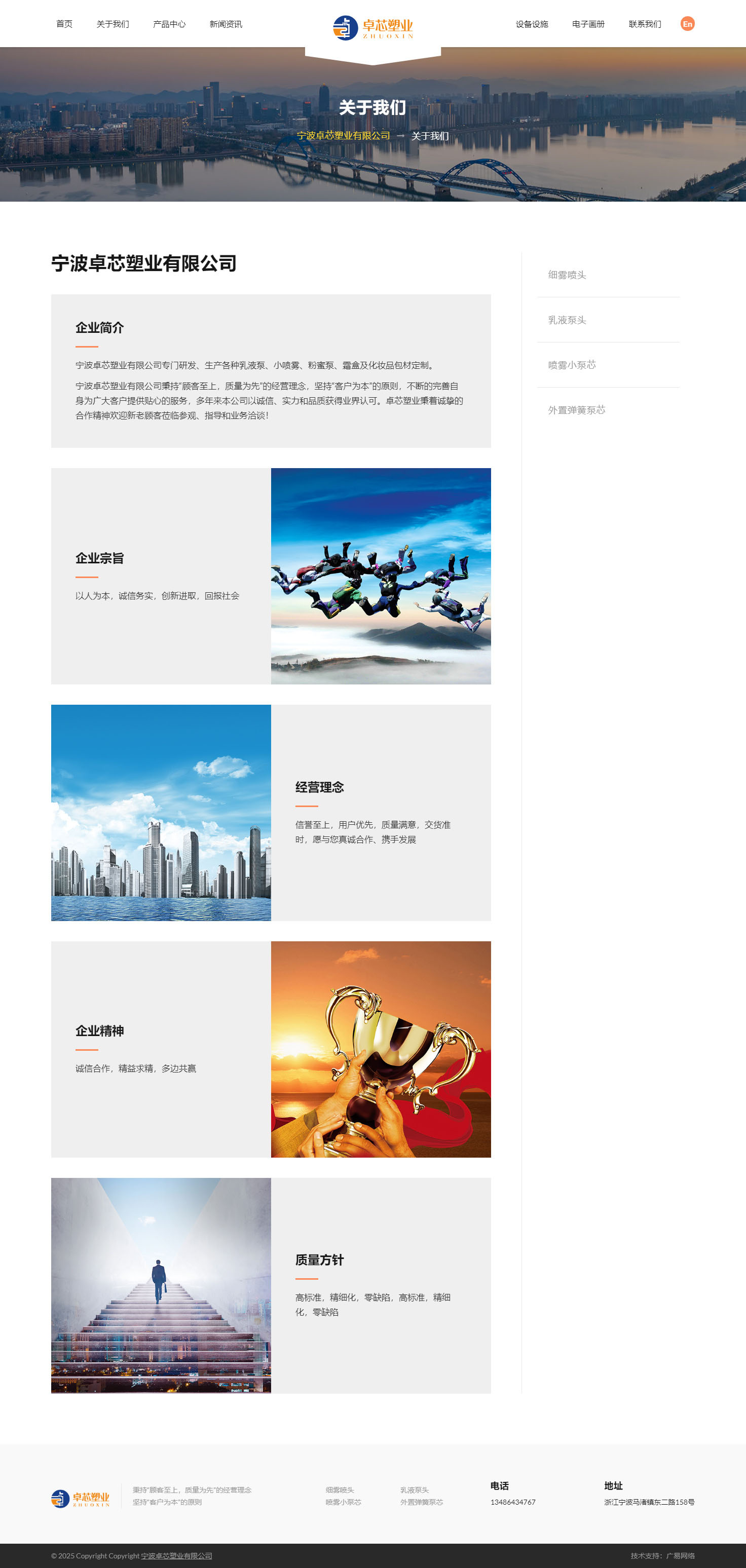
Task: Open 联系我们 in top navigation
Action: [645, 24]
